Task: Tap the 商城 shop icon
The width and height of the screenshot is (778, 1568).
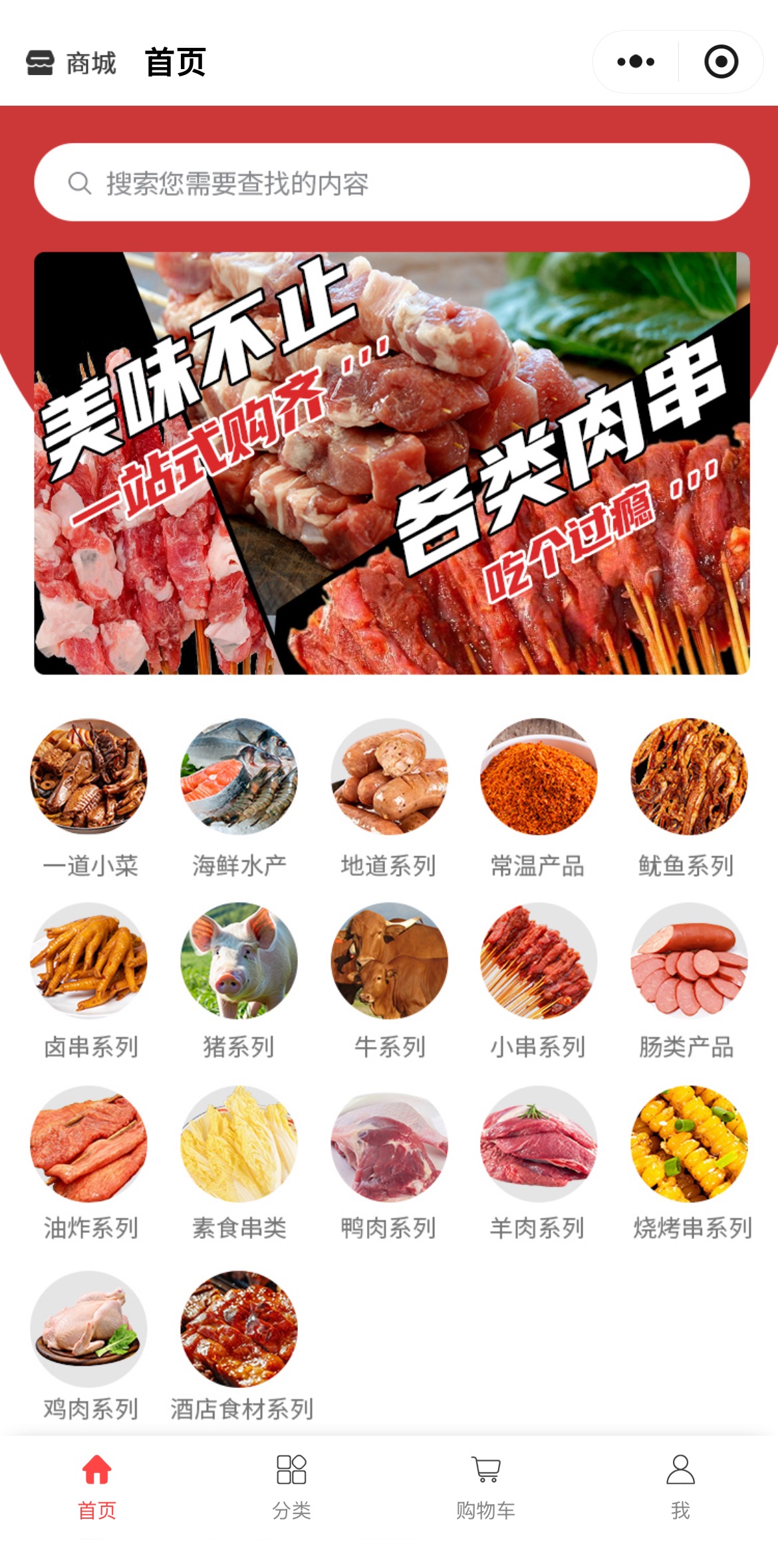Action: [x=40, y=63]
